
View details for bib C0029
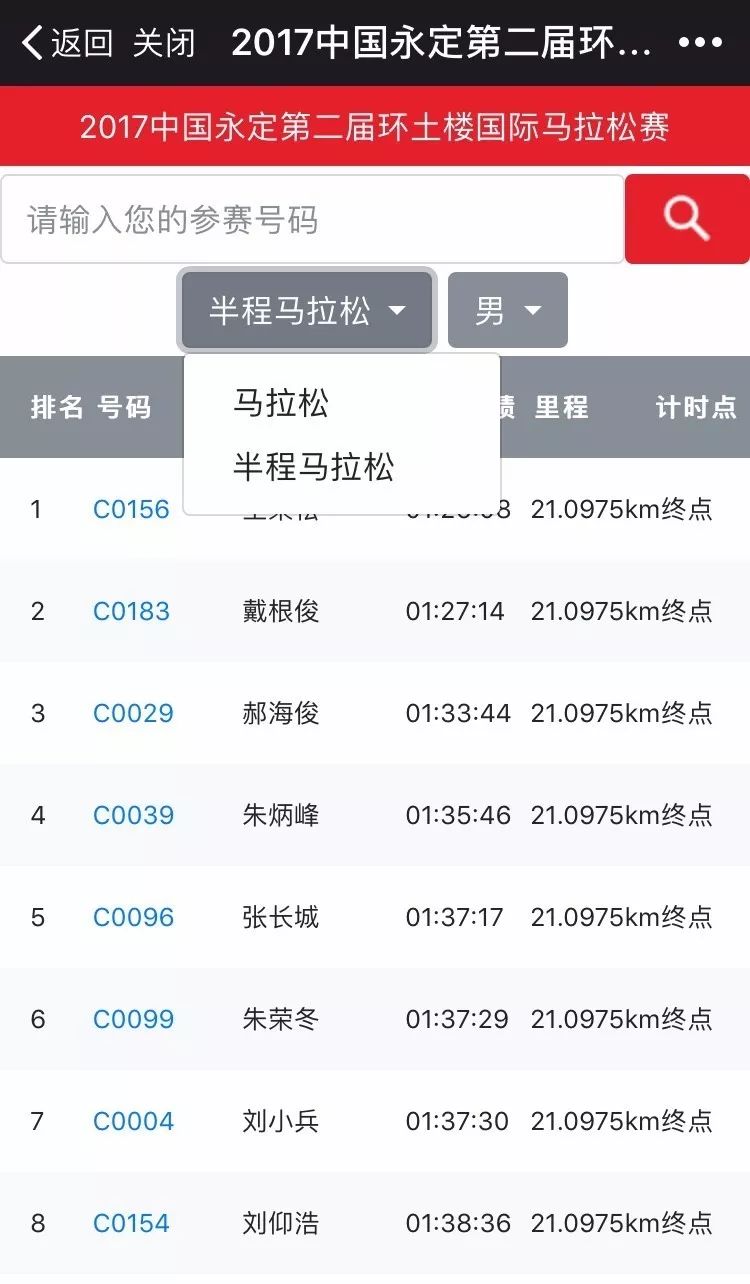pos(133,713)
